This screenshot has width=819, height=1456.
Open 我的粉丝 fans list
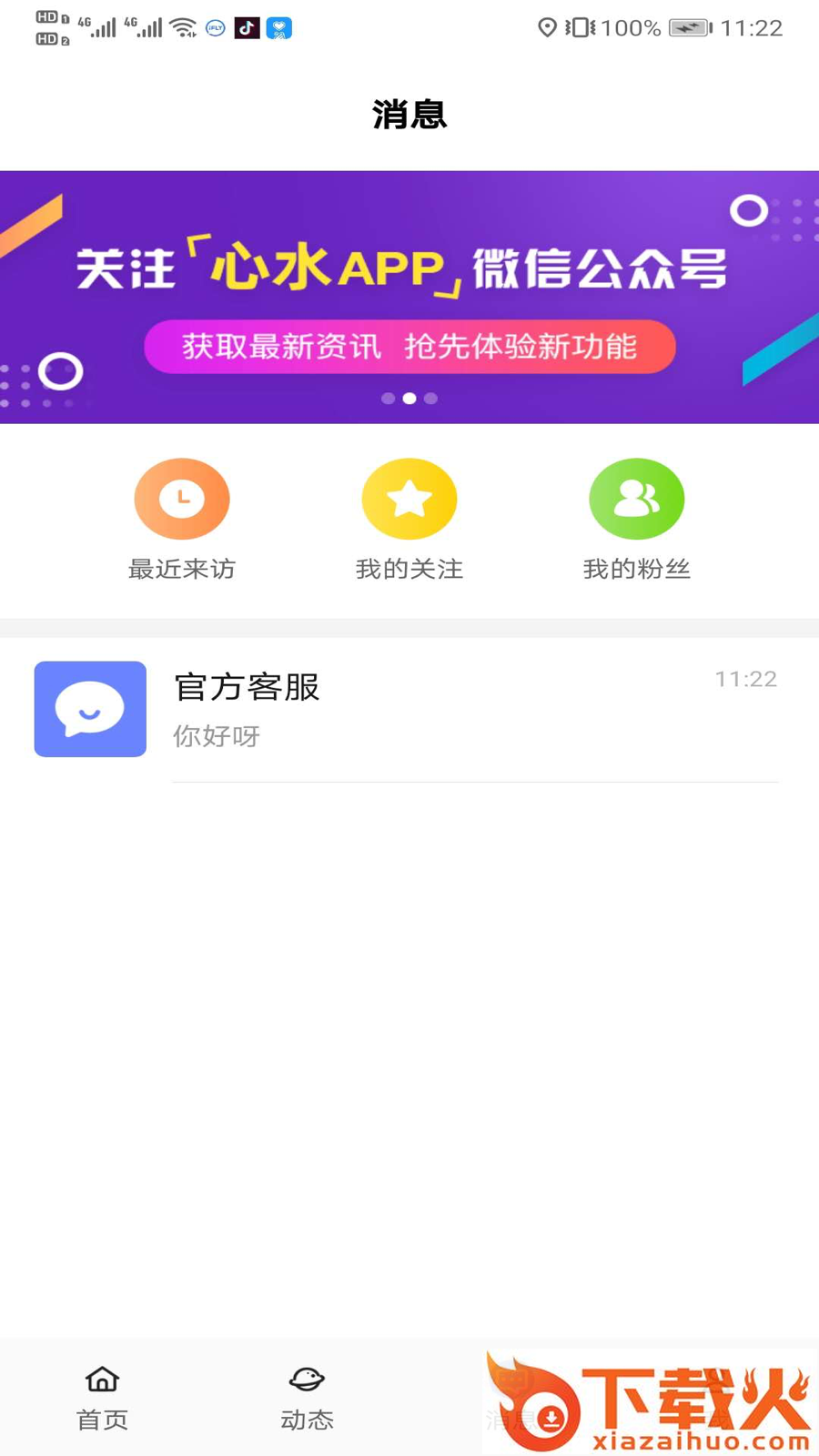[637, 519]
